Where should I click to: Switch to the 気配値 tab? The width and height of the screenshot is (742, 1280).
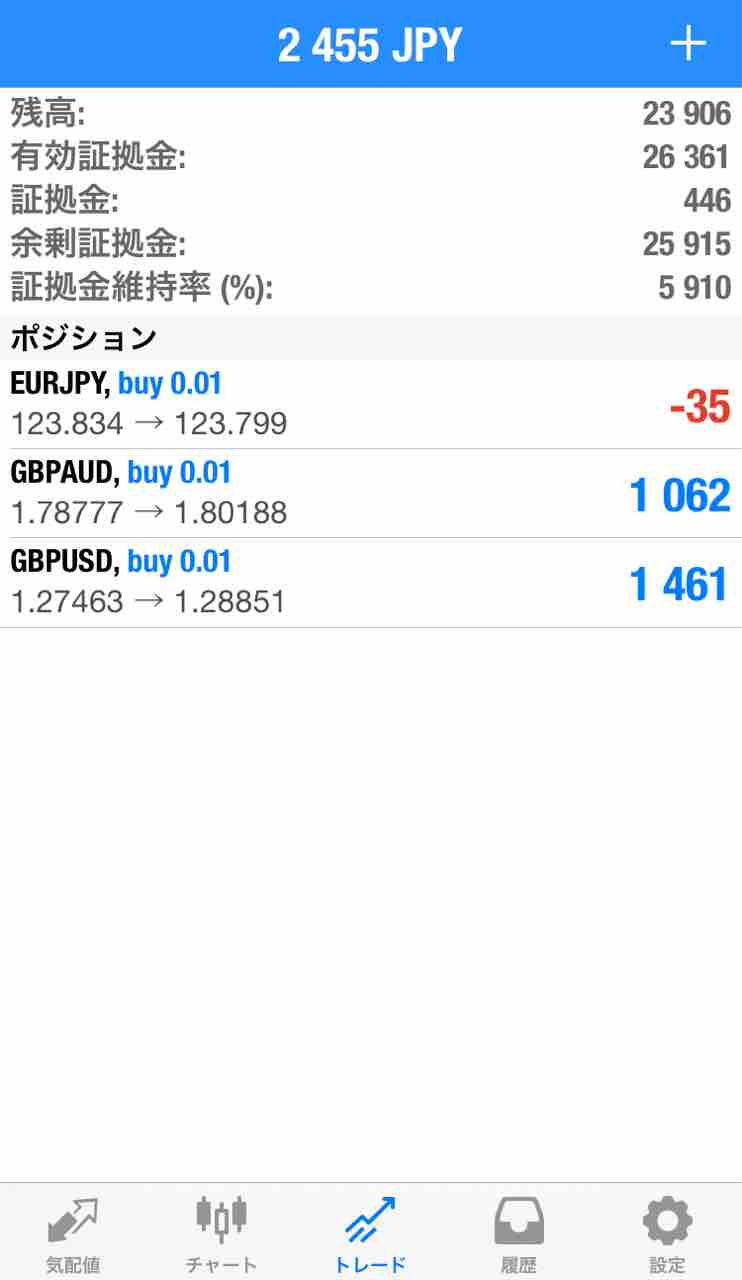(x=73, y=1233)
